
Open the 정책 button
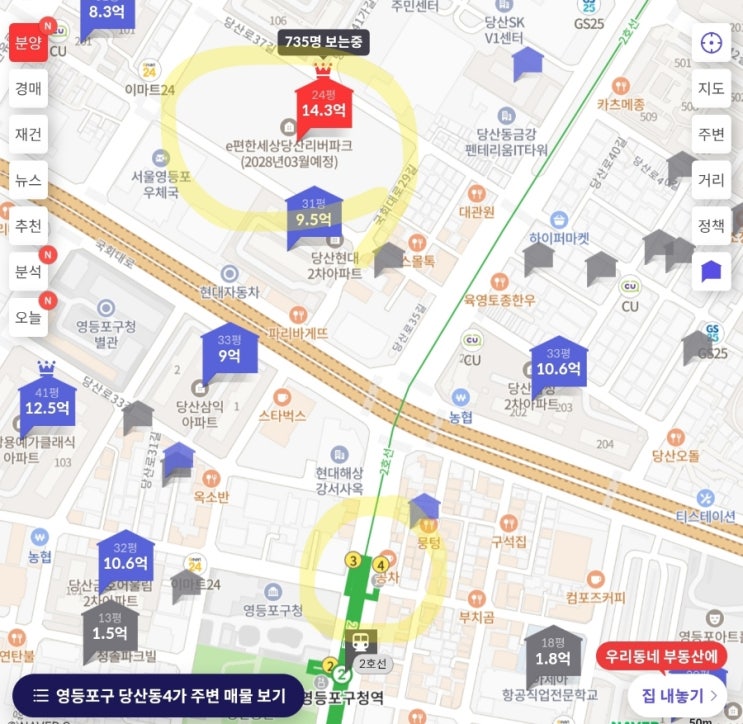(711, 226)
